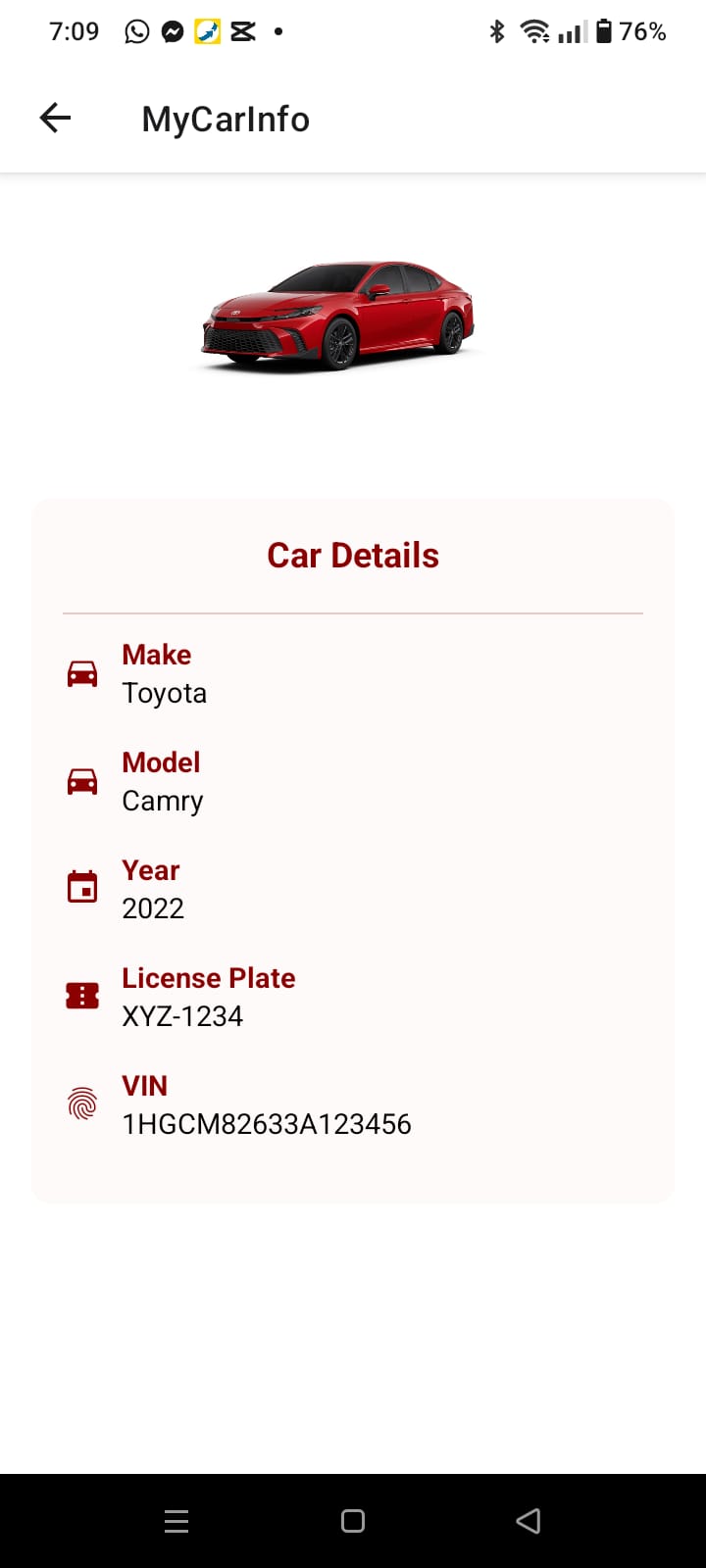706x1568 pixels.
Task: Go to the home screen
Action: (x=353, y=1520)
